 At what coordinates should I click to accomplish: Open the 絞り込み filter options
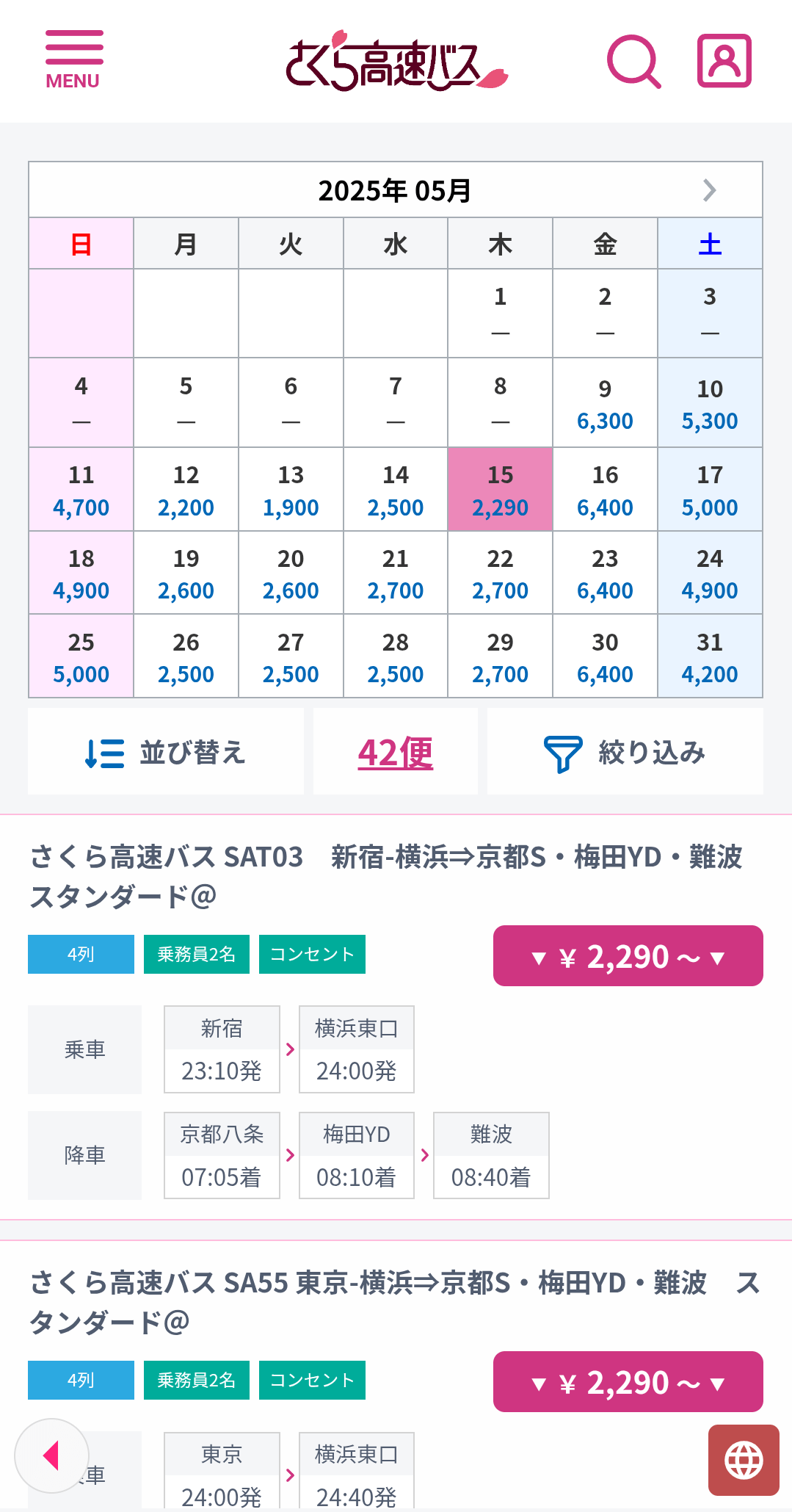coord(625,752)
